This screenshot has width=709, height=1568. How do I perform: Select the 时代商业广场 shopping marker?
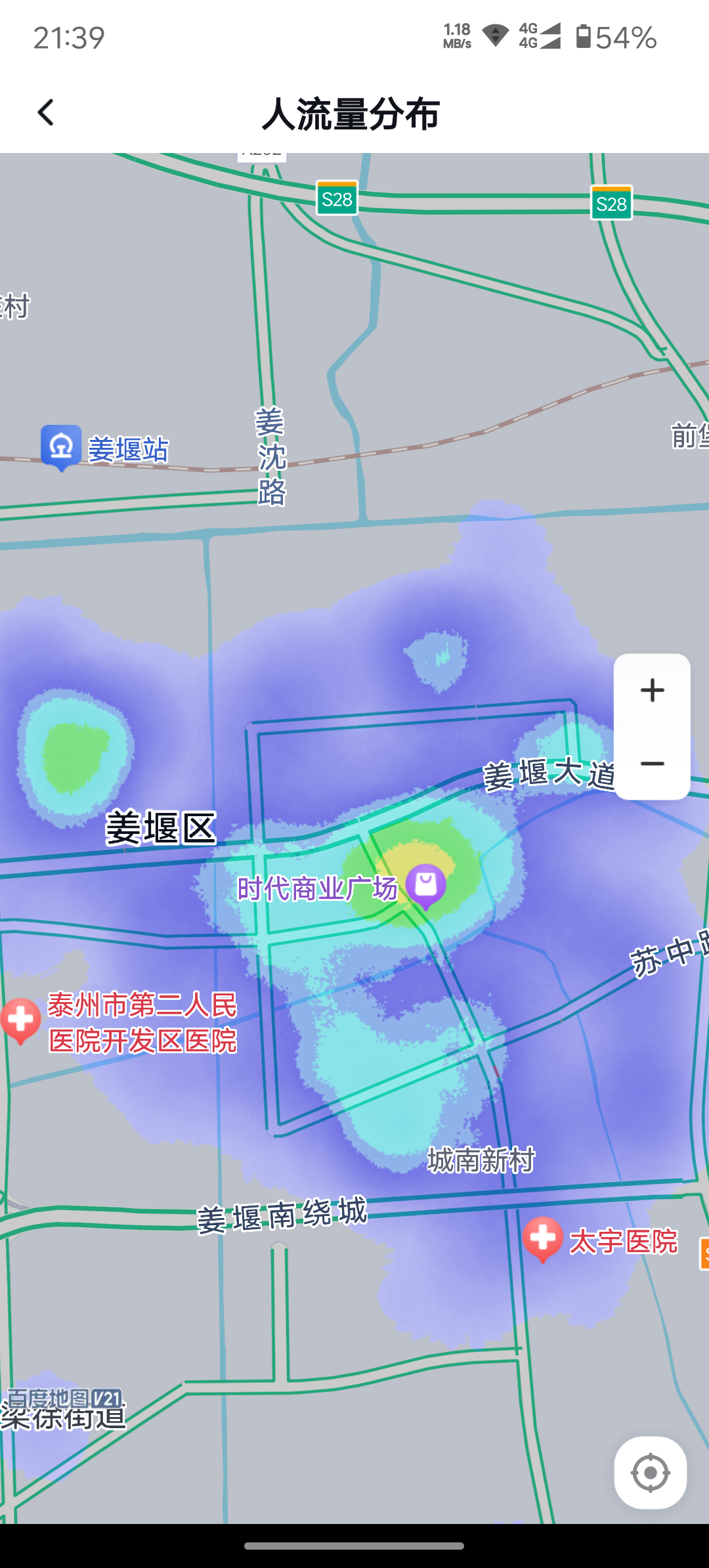click(426, 885)
